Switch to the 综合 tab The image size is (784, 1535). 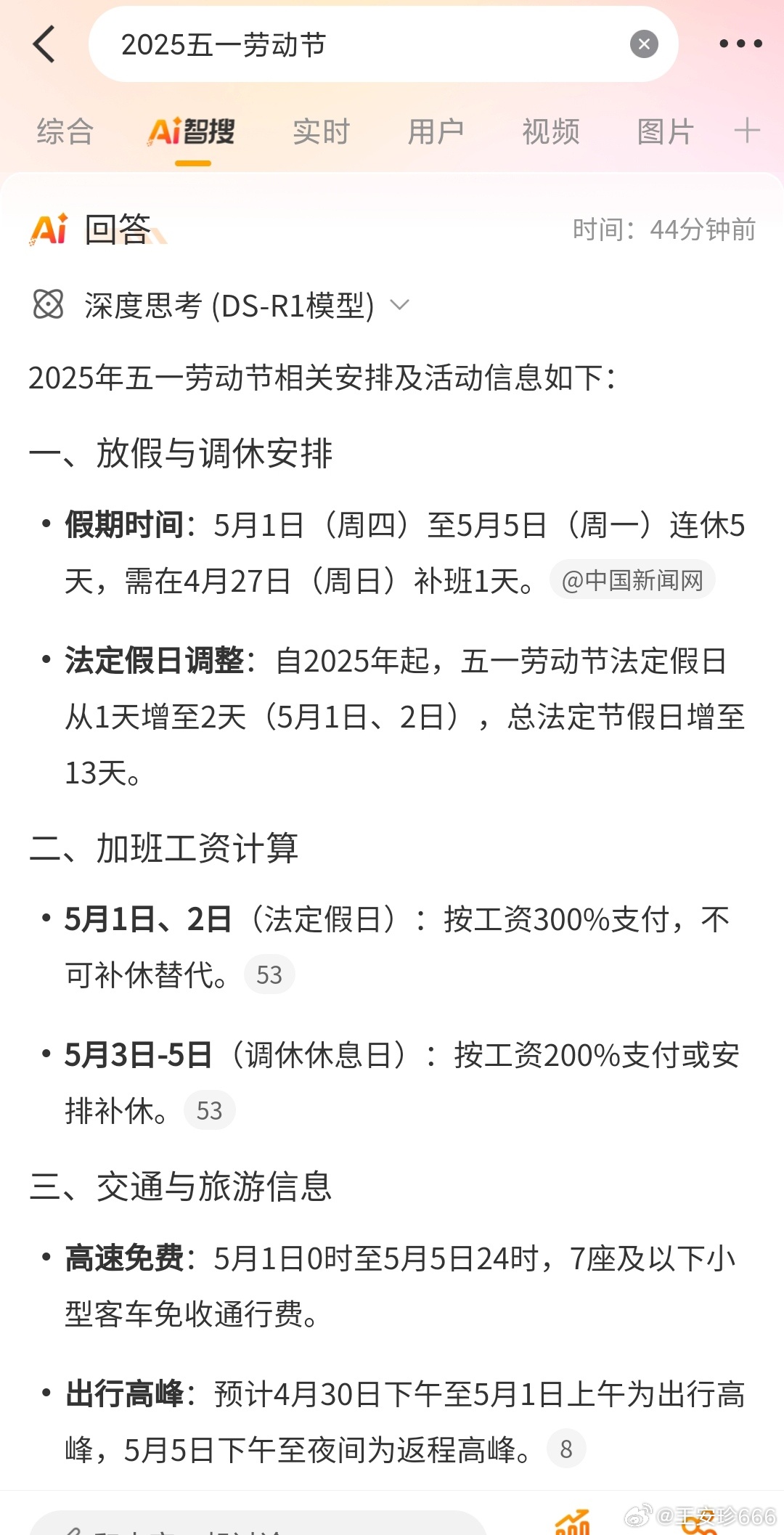click(65, 132)
